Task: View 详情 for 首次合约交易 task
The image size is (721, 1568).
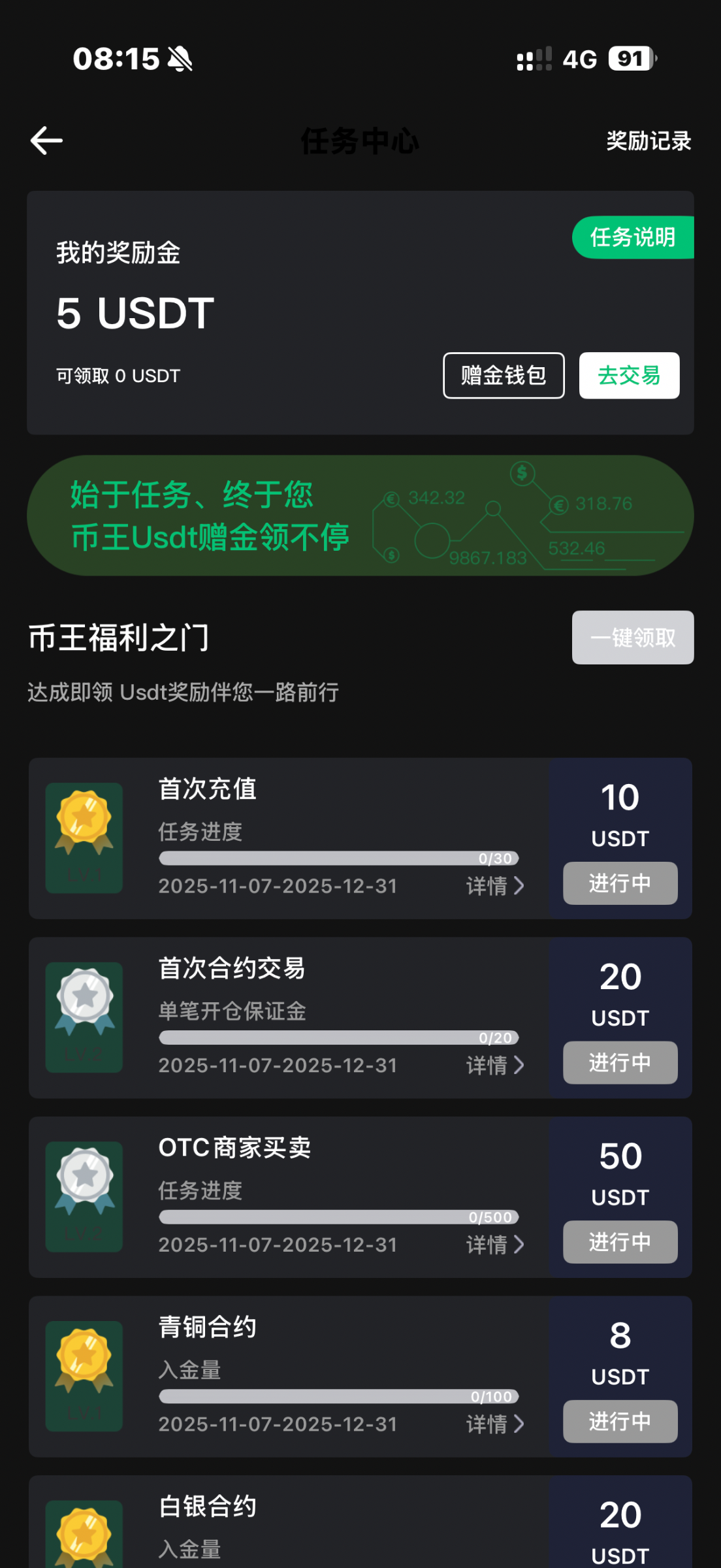Action: [x=495, y=1066]
